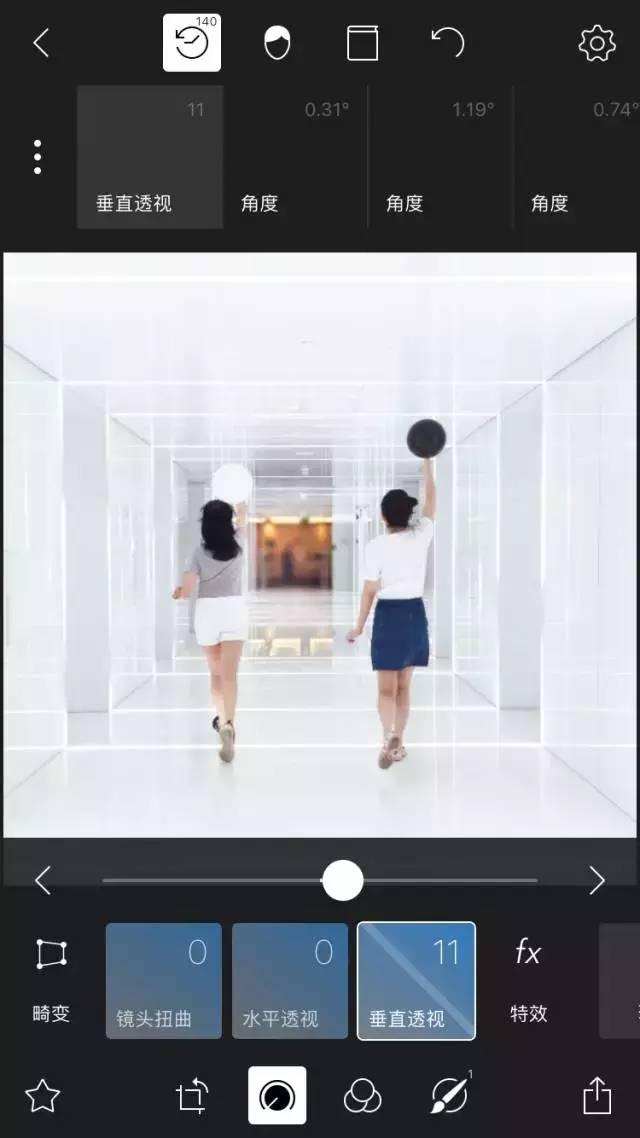Switch to the crop and rotate tool
The width and height of the screenshot is (640, 1138).
[x=192, y=1096]
